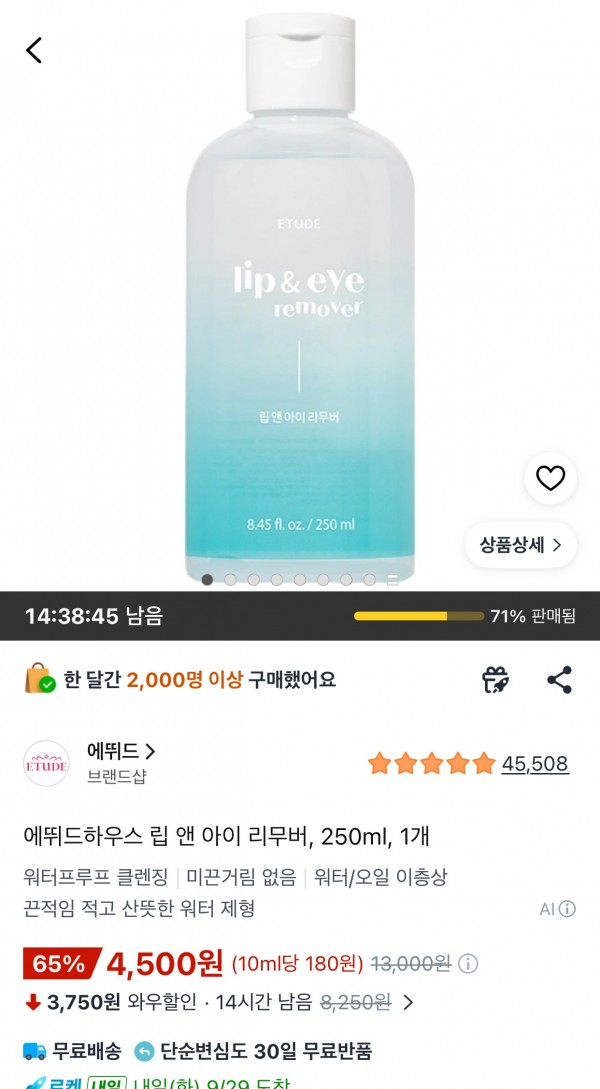View the 45,508 reviews
Viewport: 600px width, 1089px height.
point(535,763)
